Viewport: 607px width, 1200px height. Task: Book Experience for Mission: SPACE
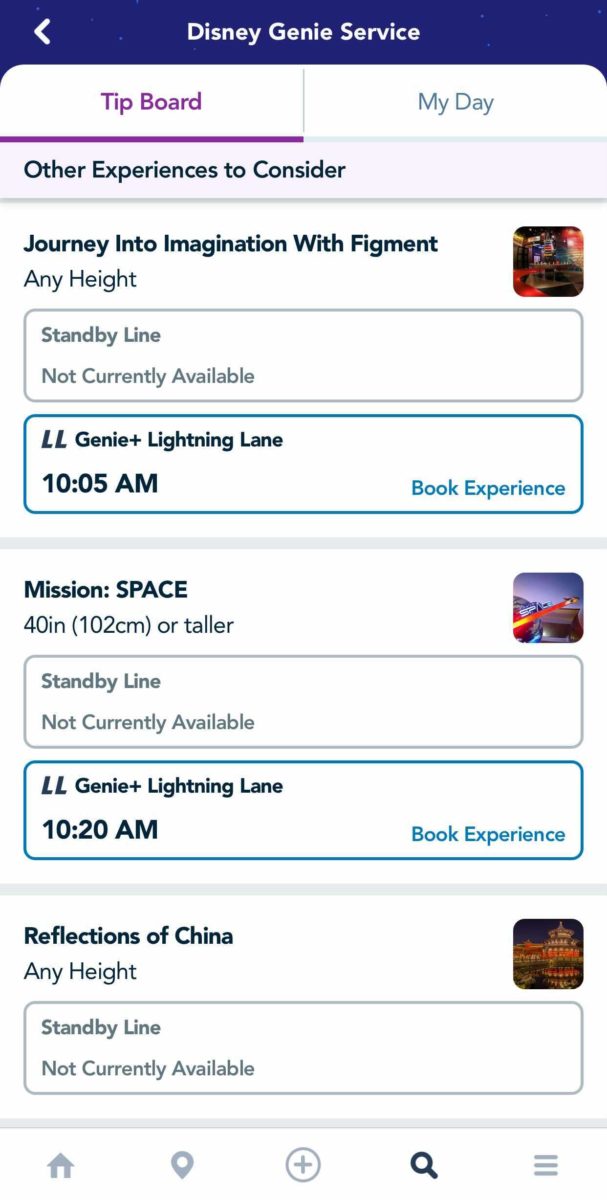pos(488,834)
